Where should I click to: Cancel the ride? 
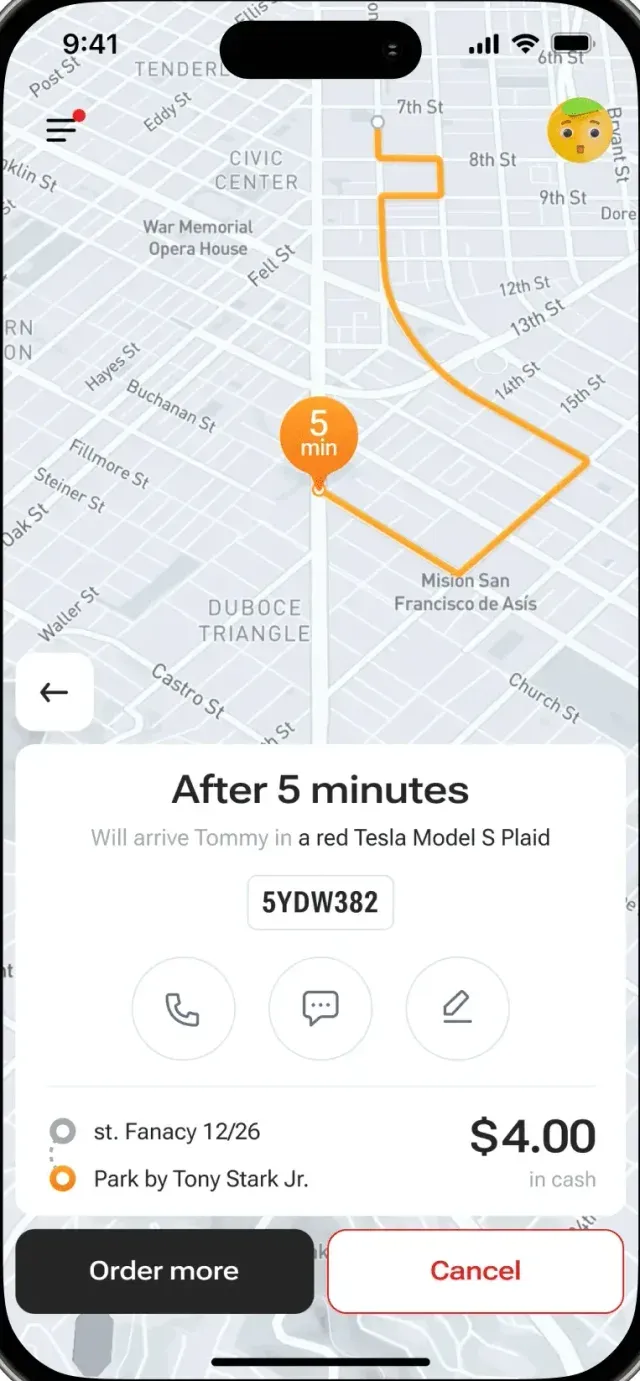pyautogui.click(x=476, y=1271)
